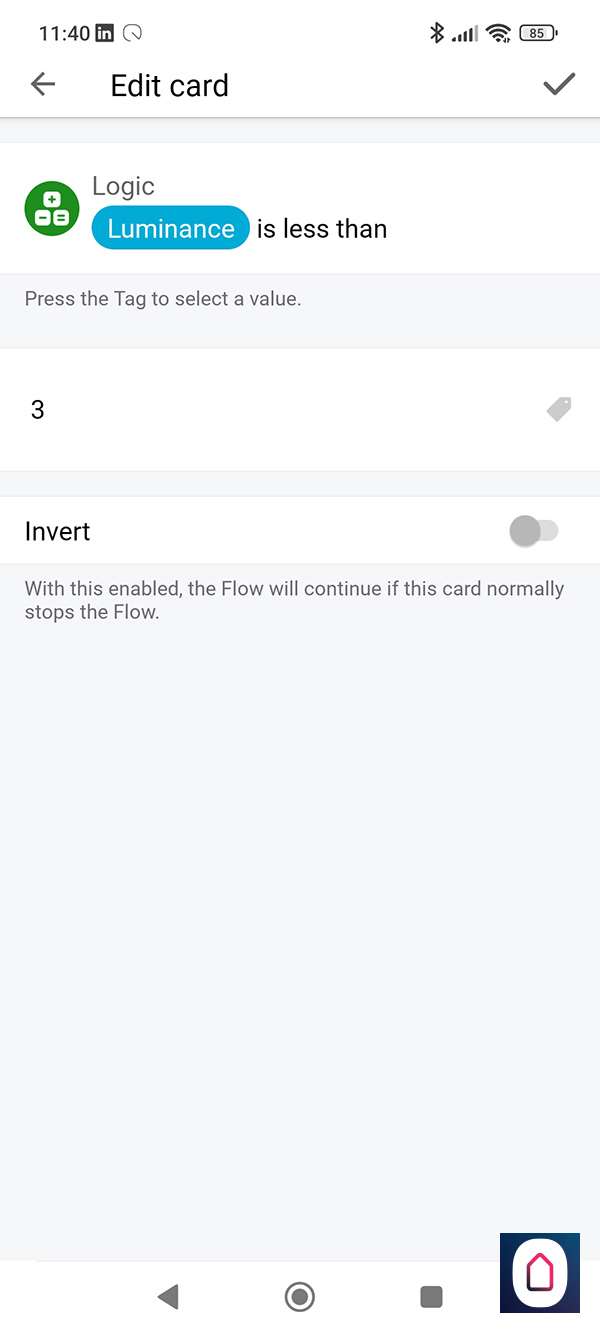Viewport: 600px width, 1333px height.
Task: Confirm changes with the checkmark
Action: tap(559, 85)
